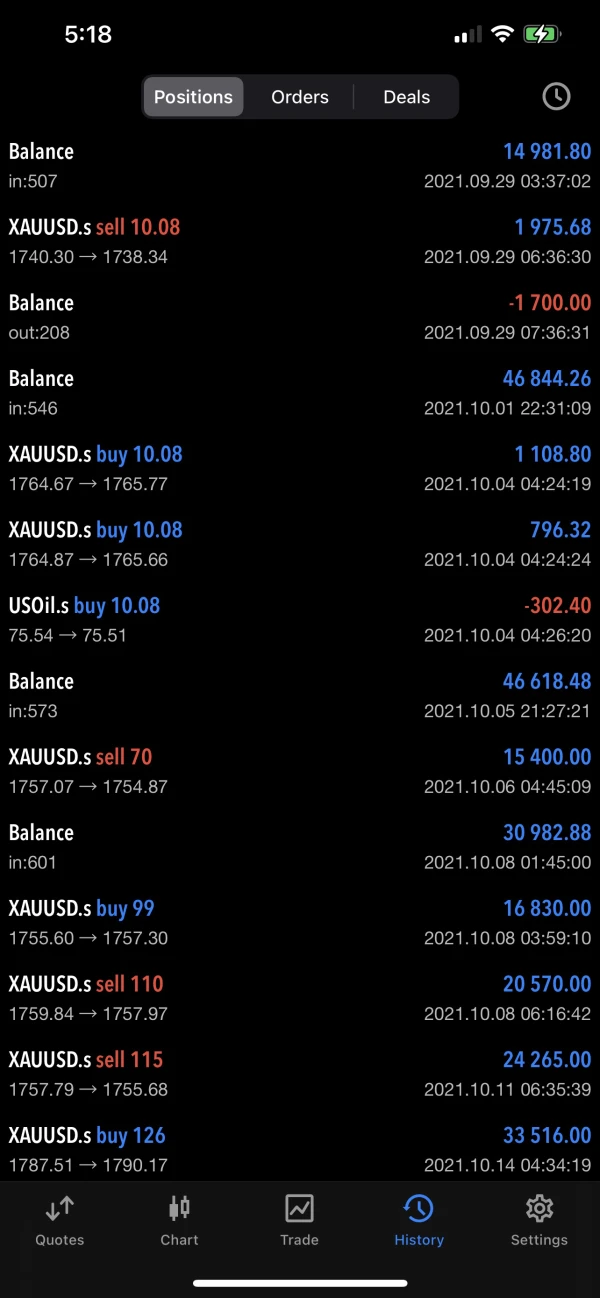
Task: Switch to the Trade tab
Action: pyautogui.click(x=299, y=1220)
